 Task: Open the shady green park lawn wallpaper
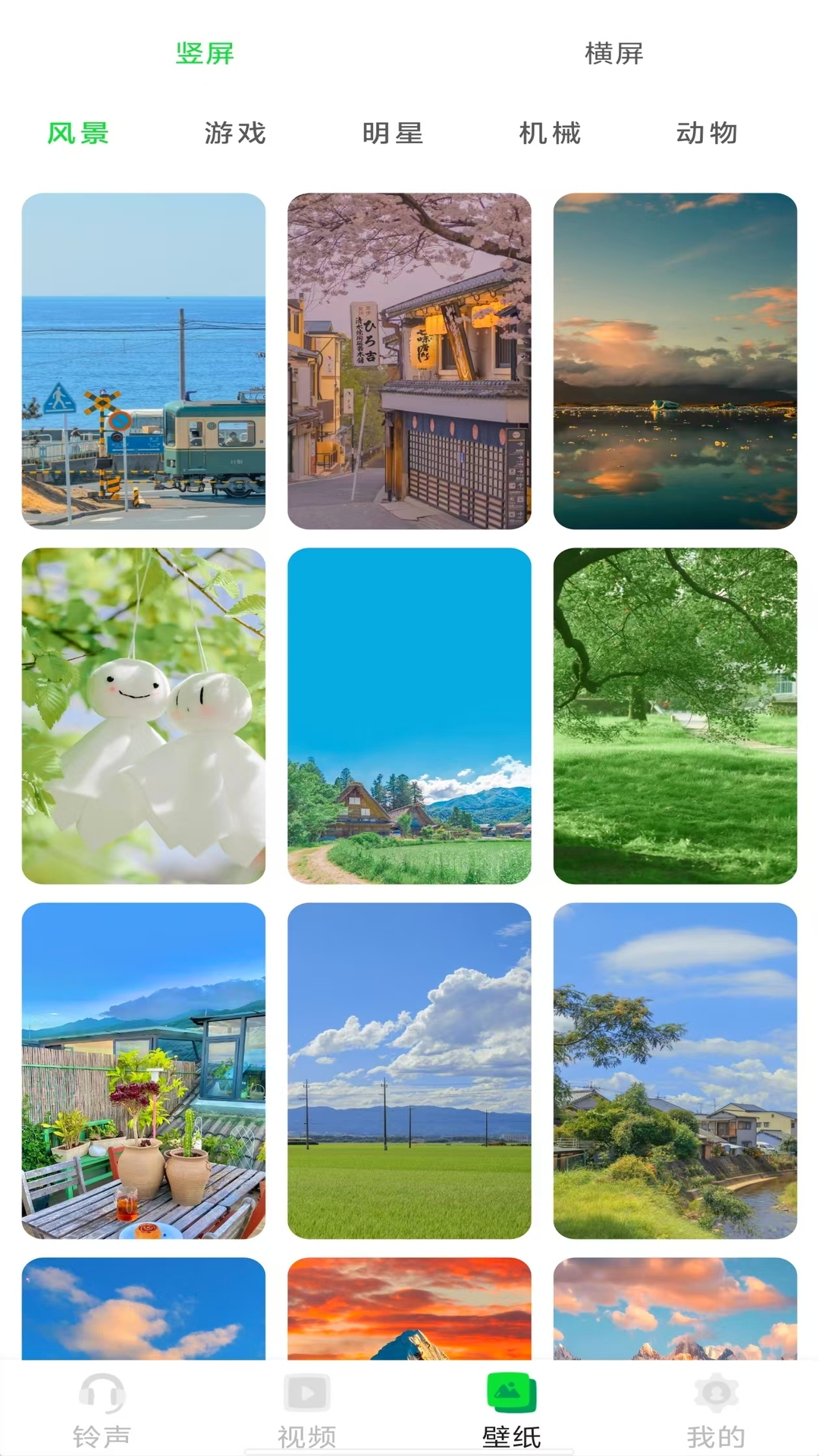(x=675, y=716)
